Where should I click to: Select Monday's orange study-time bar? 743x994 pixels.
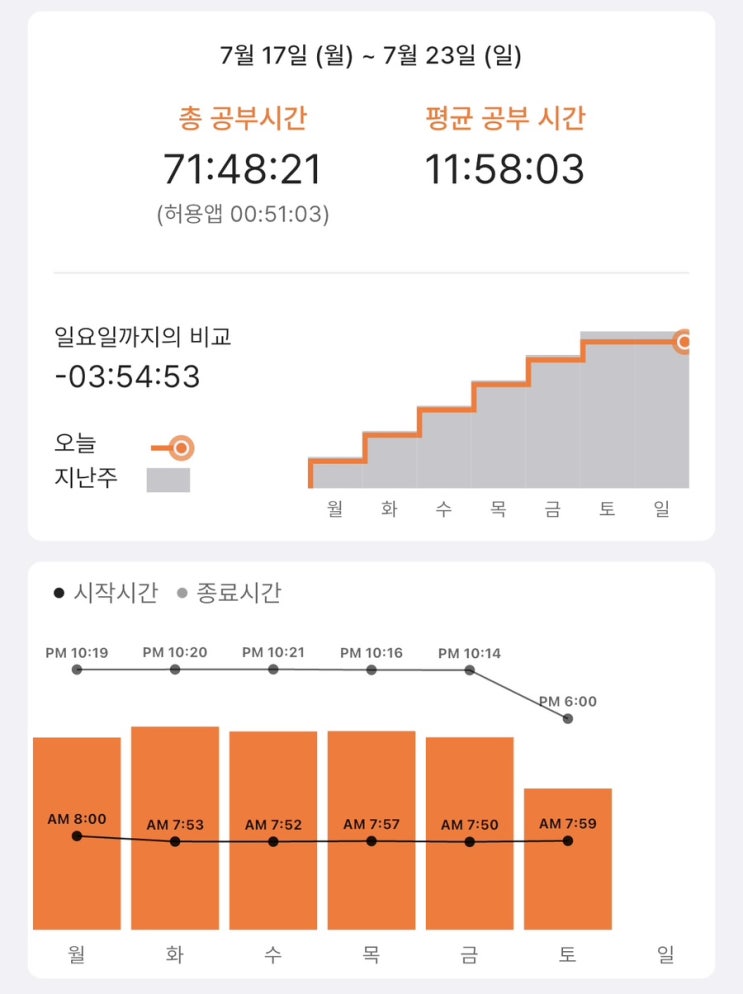click(77, 880)
